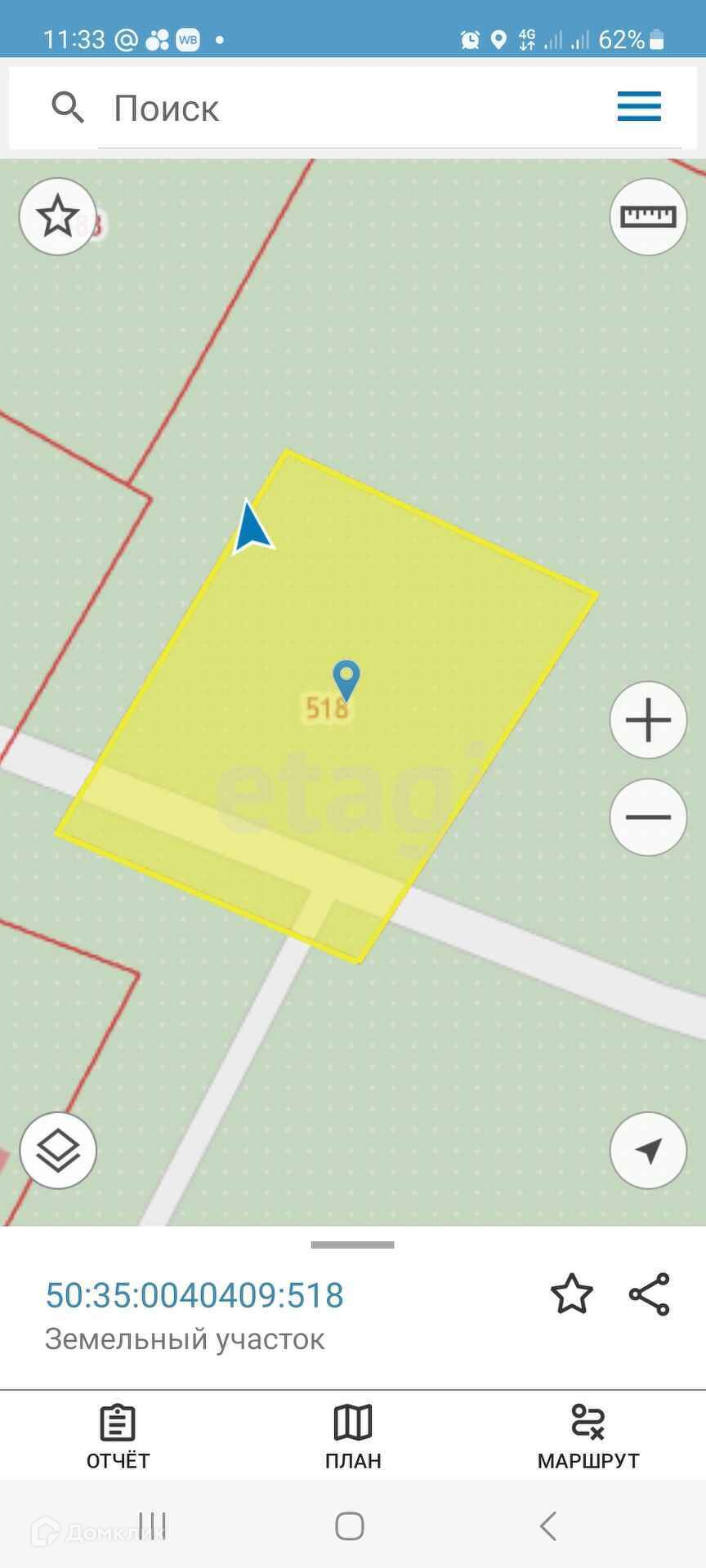Image resolution: width=706 pixels, height=1568 pixels.
Task: Open cadastral number 50:35:0040409:518 details
Action: 194,1295
